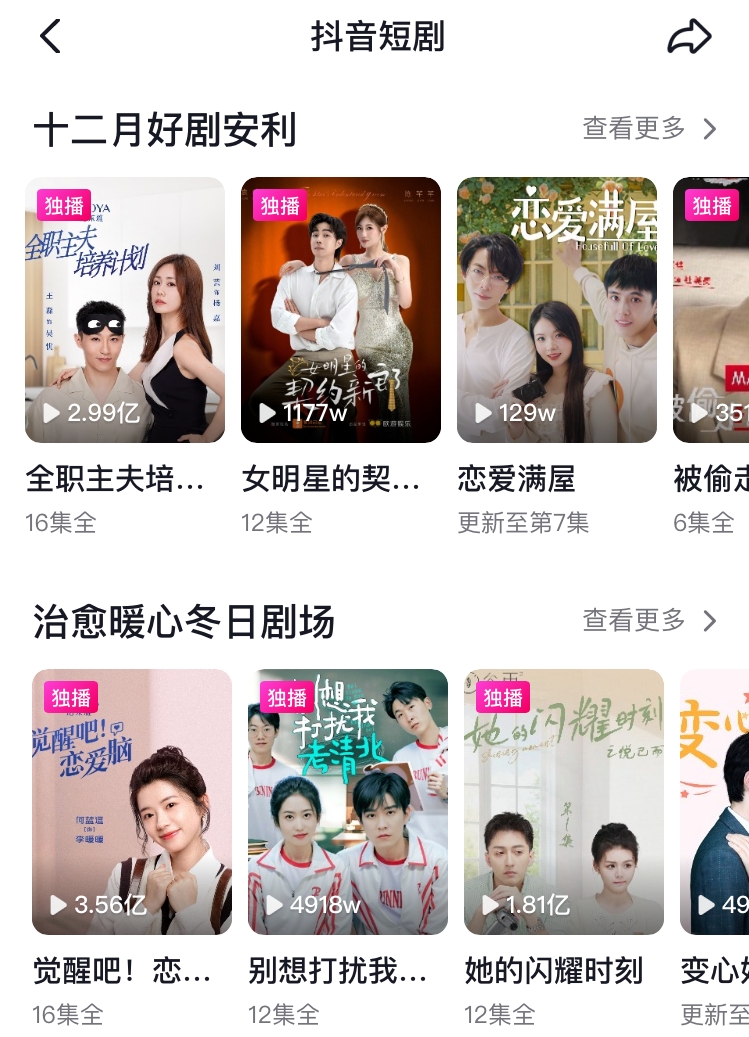Open the drama 别想打扰我考清北
749x1037 pixels.
348,802
